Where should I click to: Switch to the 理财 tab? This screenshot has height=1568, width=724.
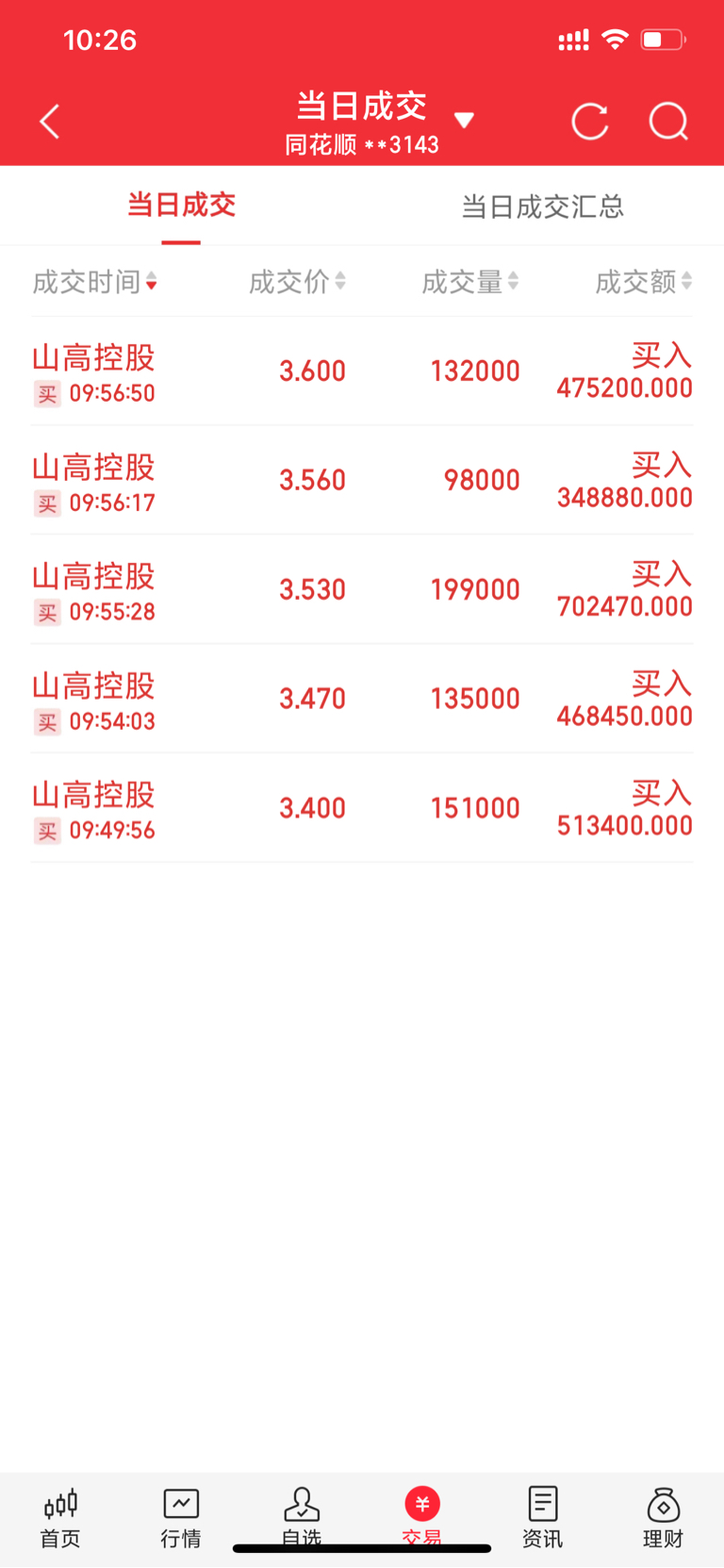pos(663,1517)
